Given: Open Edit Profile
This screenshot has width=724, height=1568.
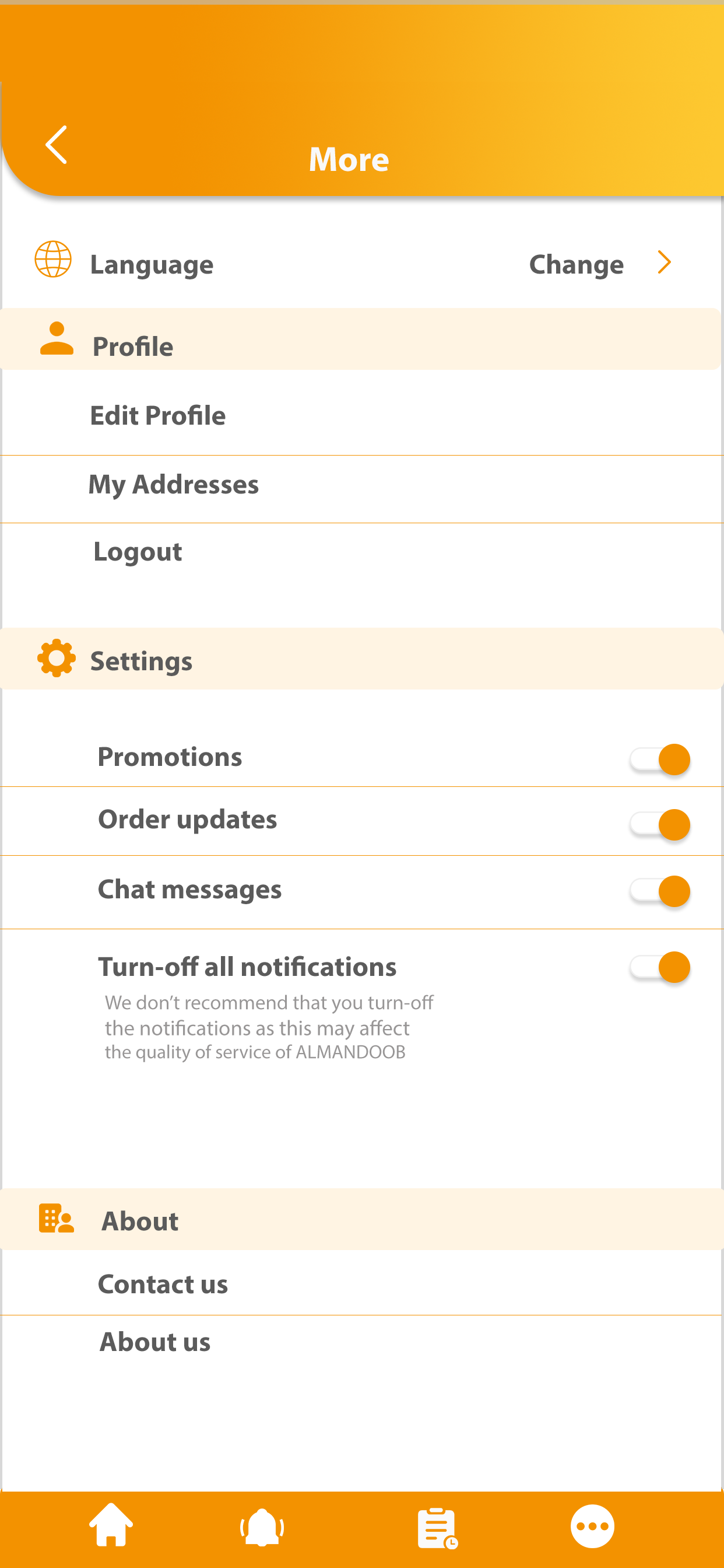Looking at the screenshot, I should click(157, 416).
